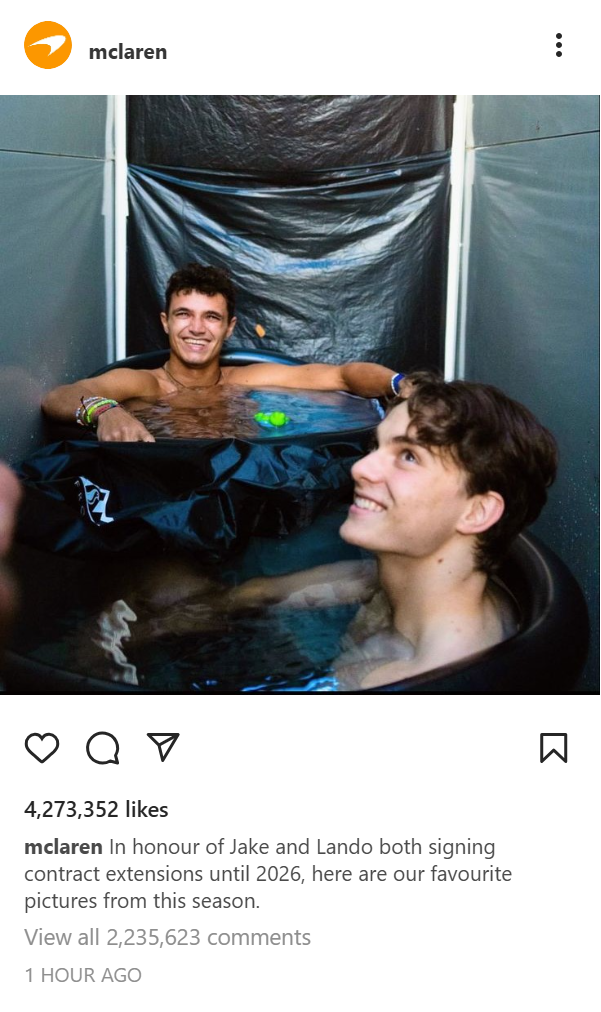Screen dimensions: 601x1012
Task: Open the three-dot overflow menu
Action: coord(558,45)
